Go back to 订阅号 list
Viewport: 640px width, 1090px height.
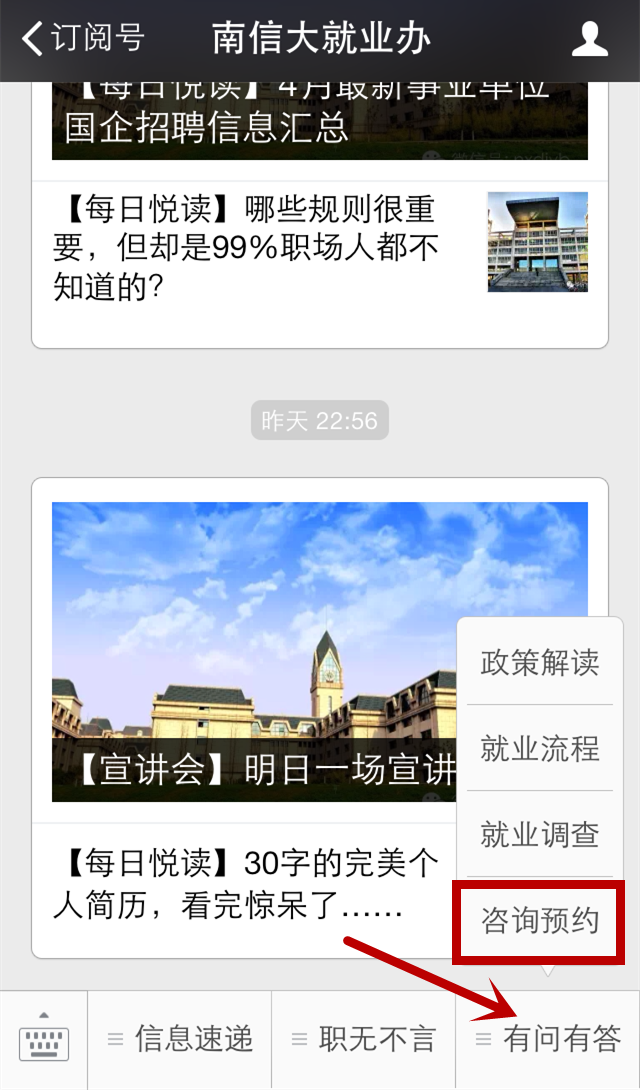tap(82, 39)
